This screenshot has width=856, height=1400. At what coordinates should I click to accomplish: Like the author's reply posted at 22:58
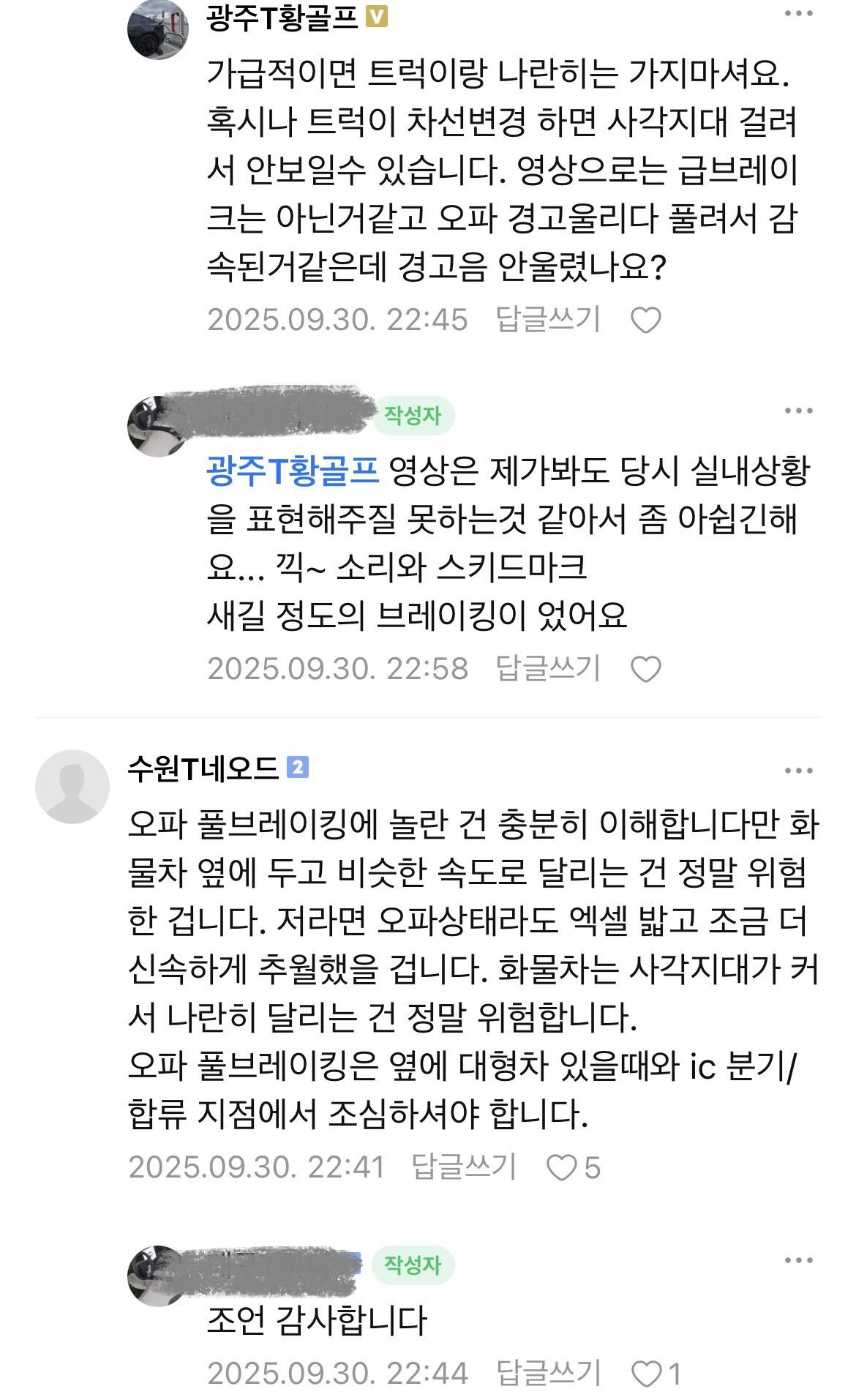[645, 669]
